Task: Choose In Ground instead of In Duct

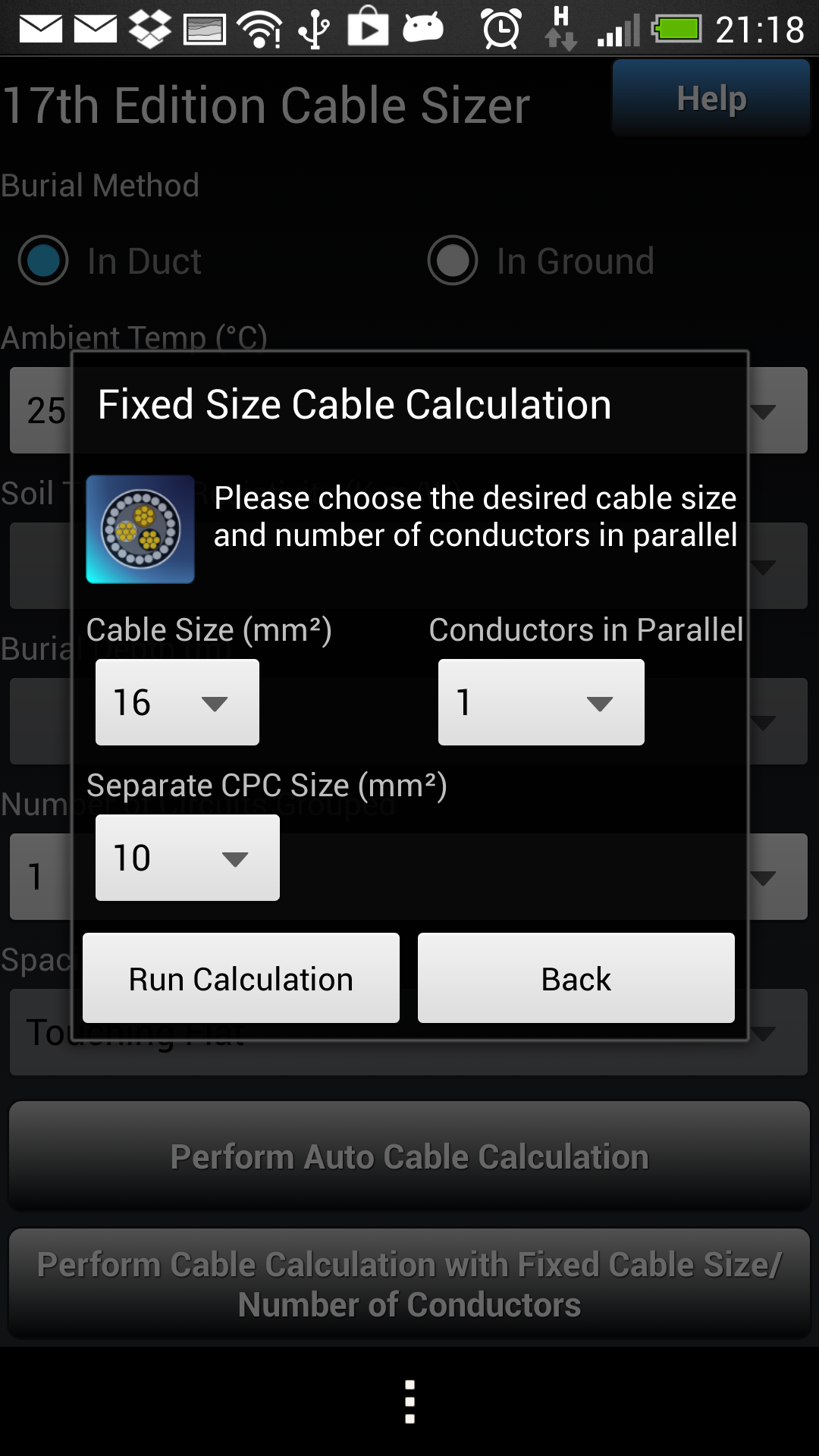Action: click(453, 260)
